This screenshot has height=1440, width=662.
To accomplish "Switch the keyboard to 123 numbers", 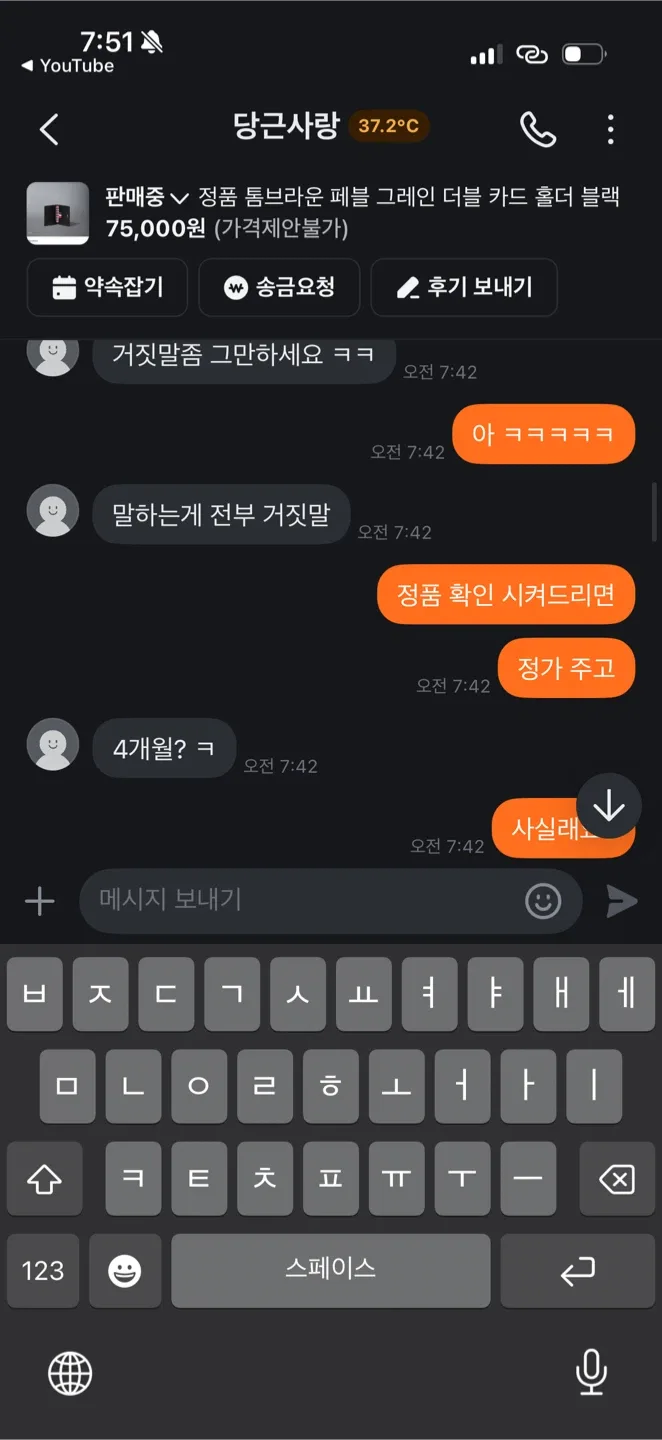I will (42, 1271).
